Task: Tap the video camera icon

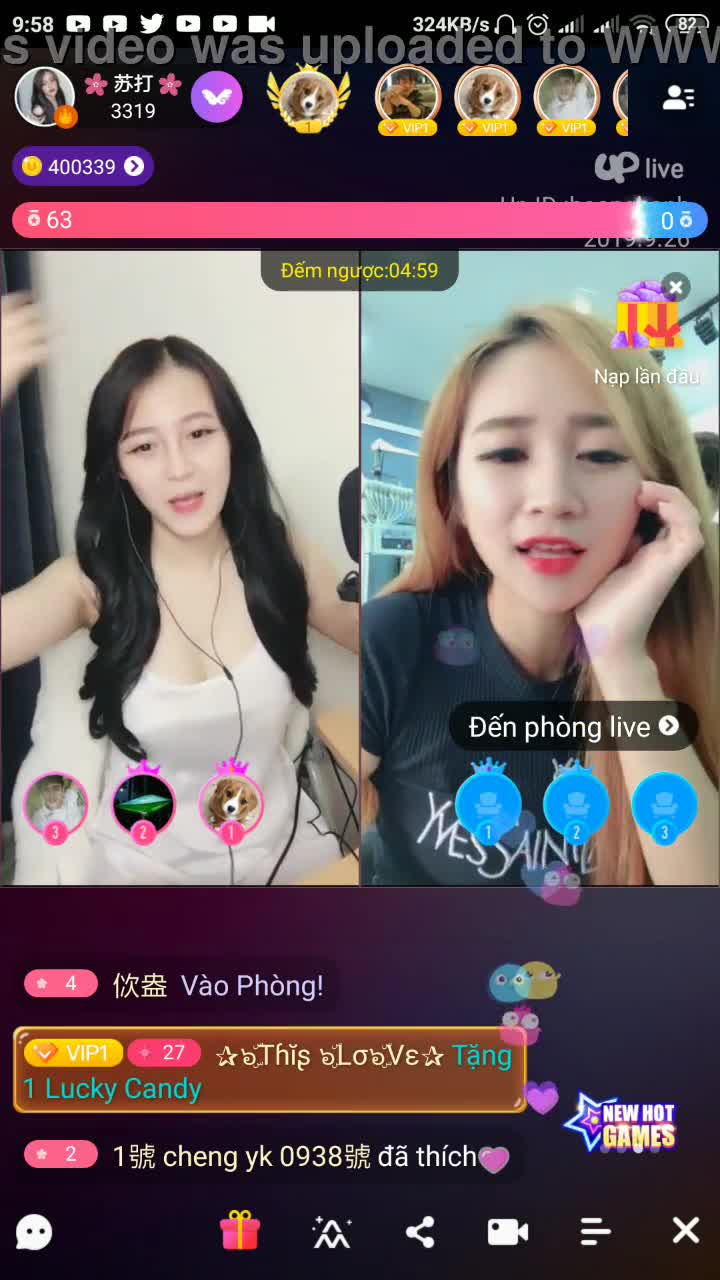Action: (508, 1232)
